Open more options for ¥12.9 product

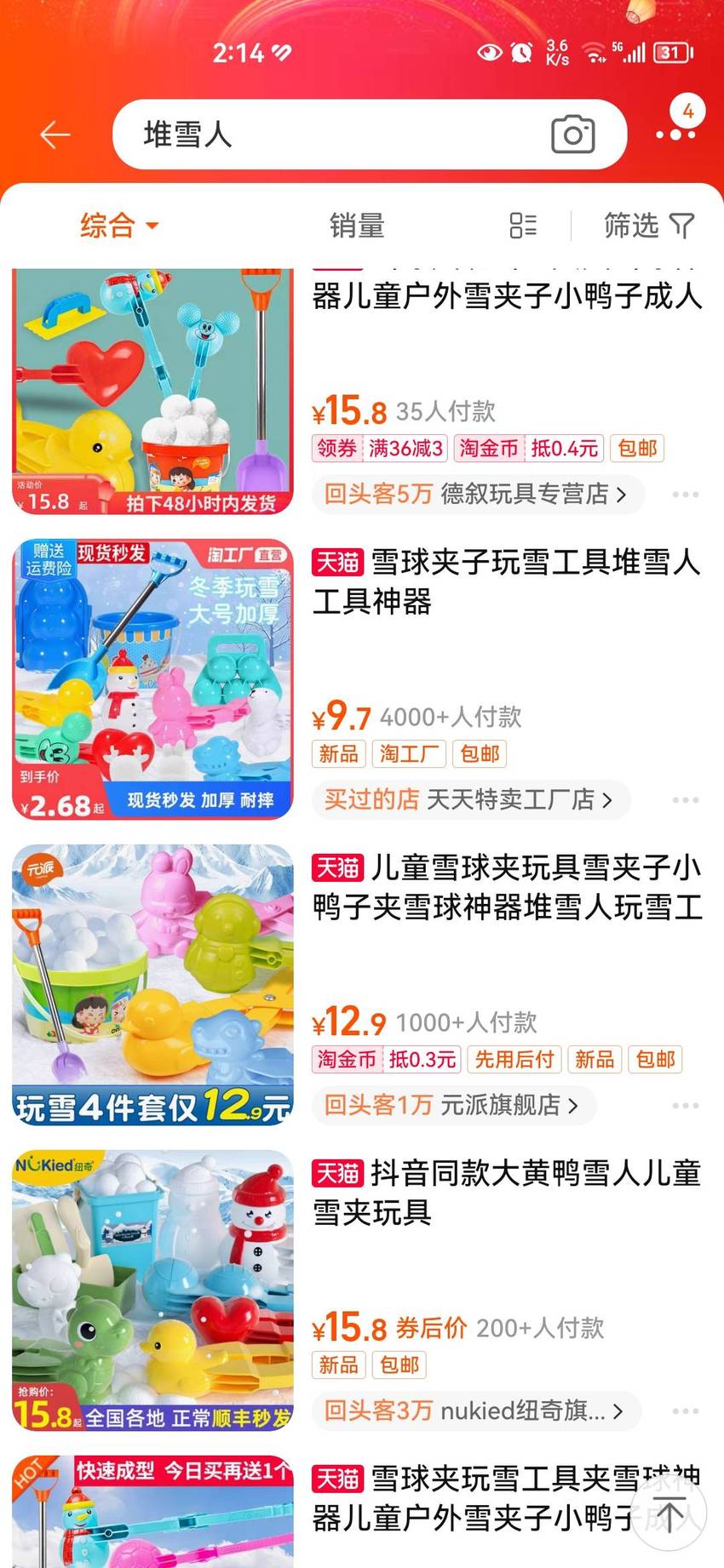686,1106
